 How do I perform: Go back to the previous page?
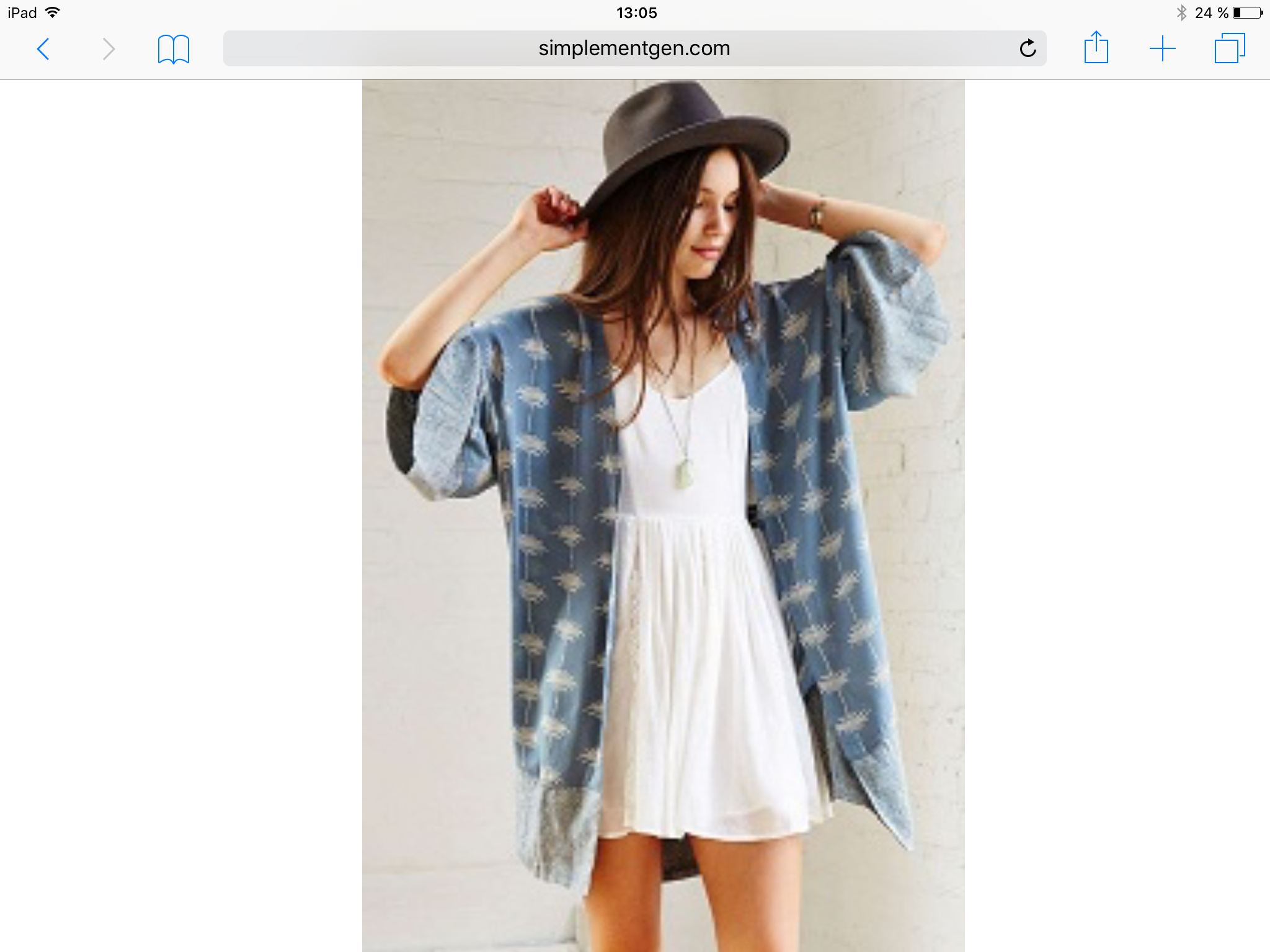[x=43, y=49]
